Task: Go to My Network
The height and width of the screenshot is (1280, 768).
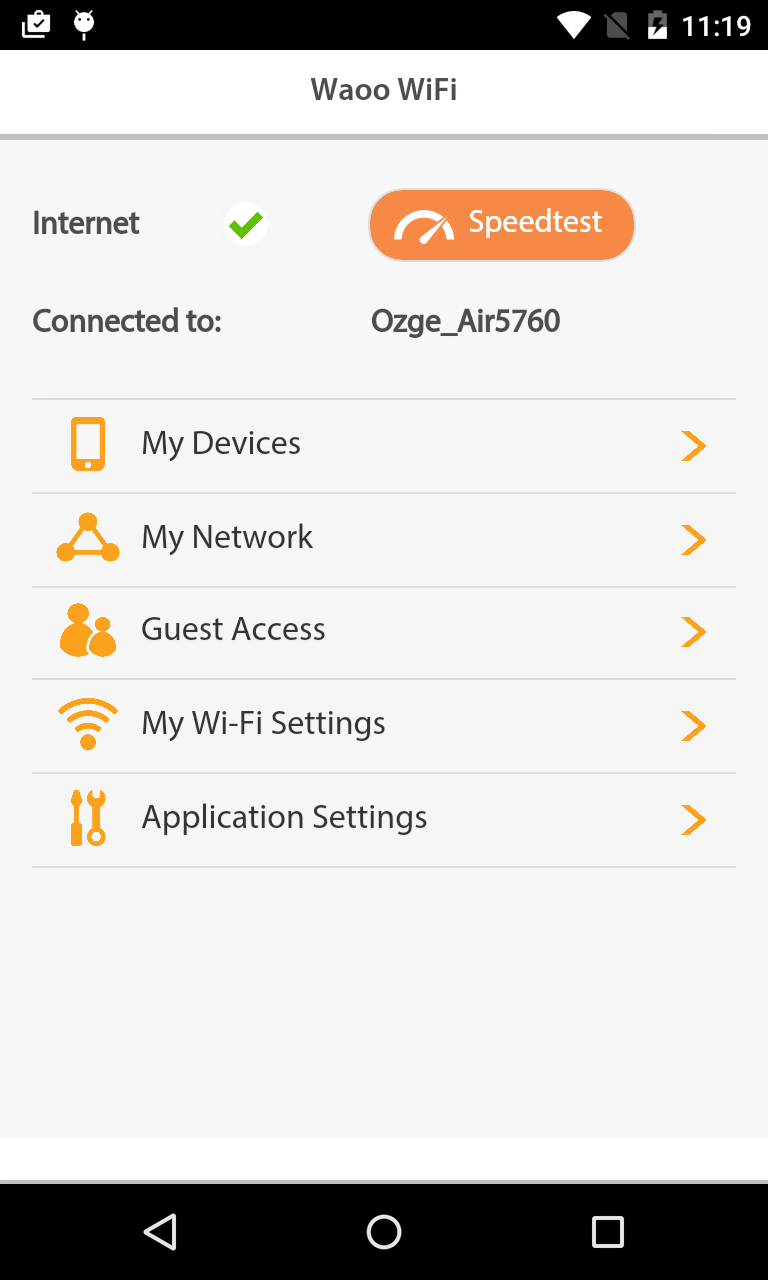Action: click(384, 539)
